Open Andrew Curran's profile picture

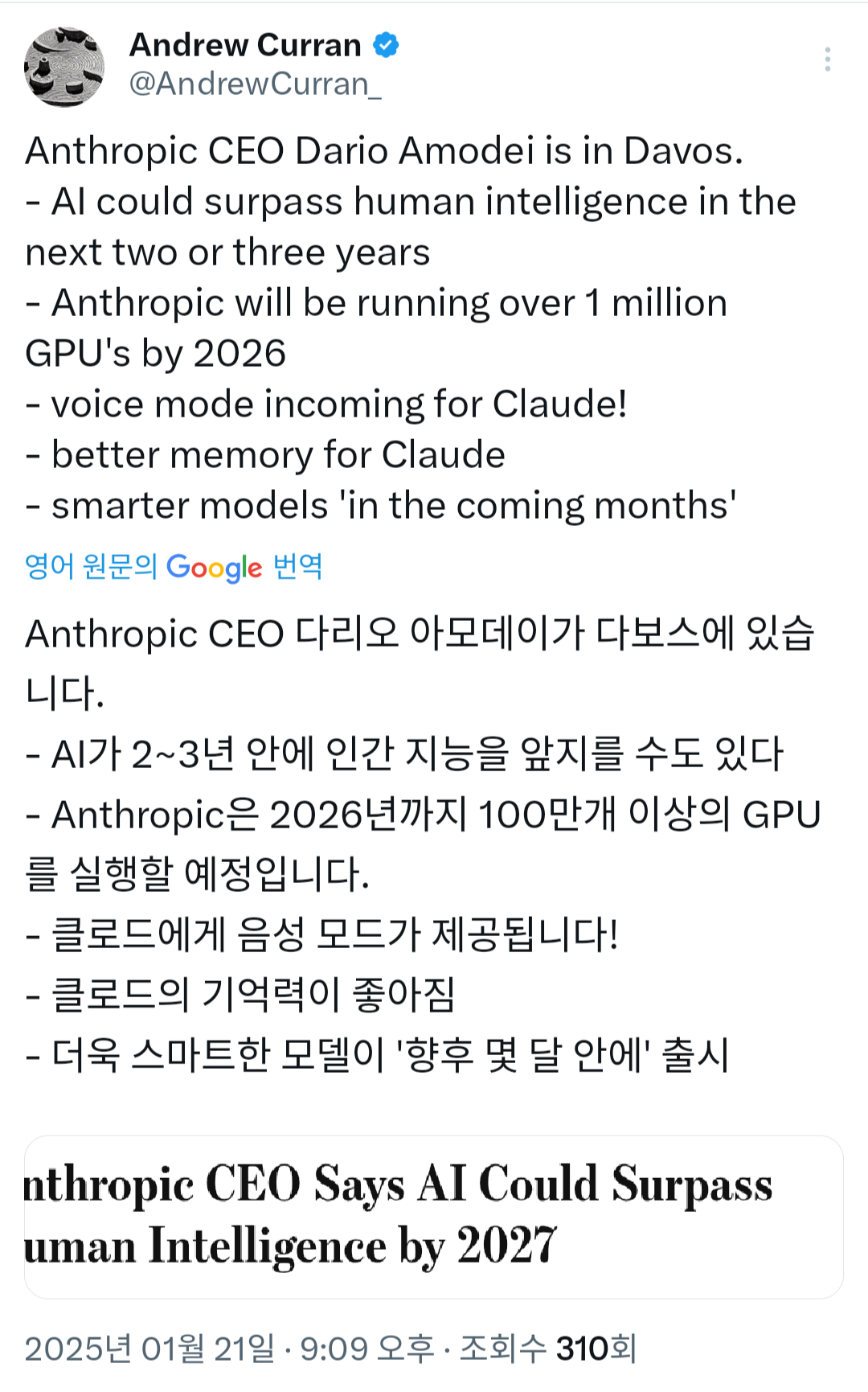[x=64, y=68]
